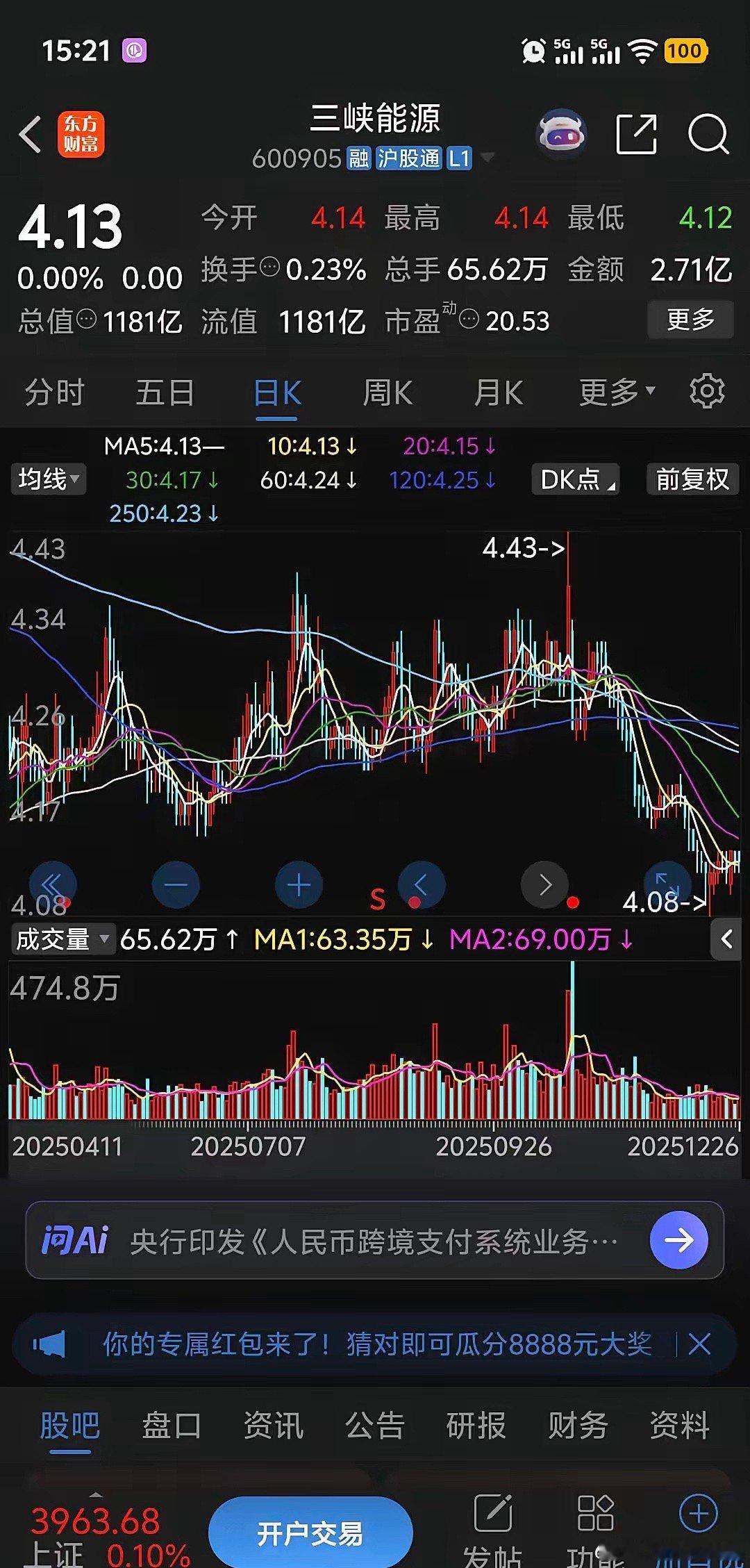Click the AI assistant robot icon
The height and width of the screenshot is (1568, 750).
point(561,133)
